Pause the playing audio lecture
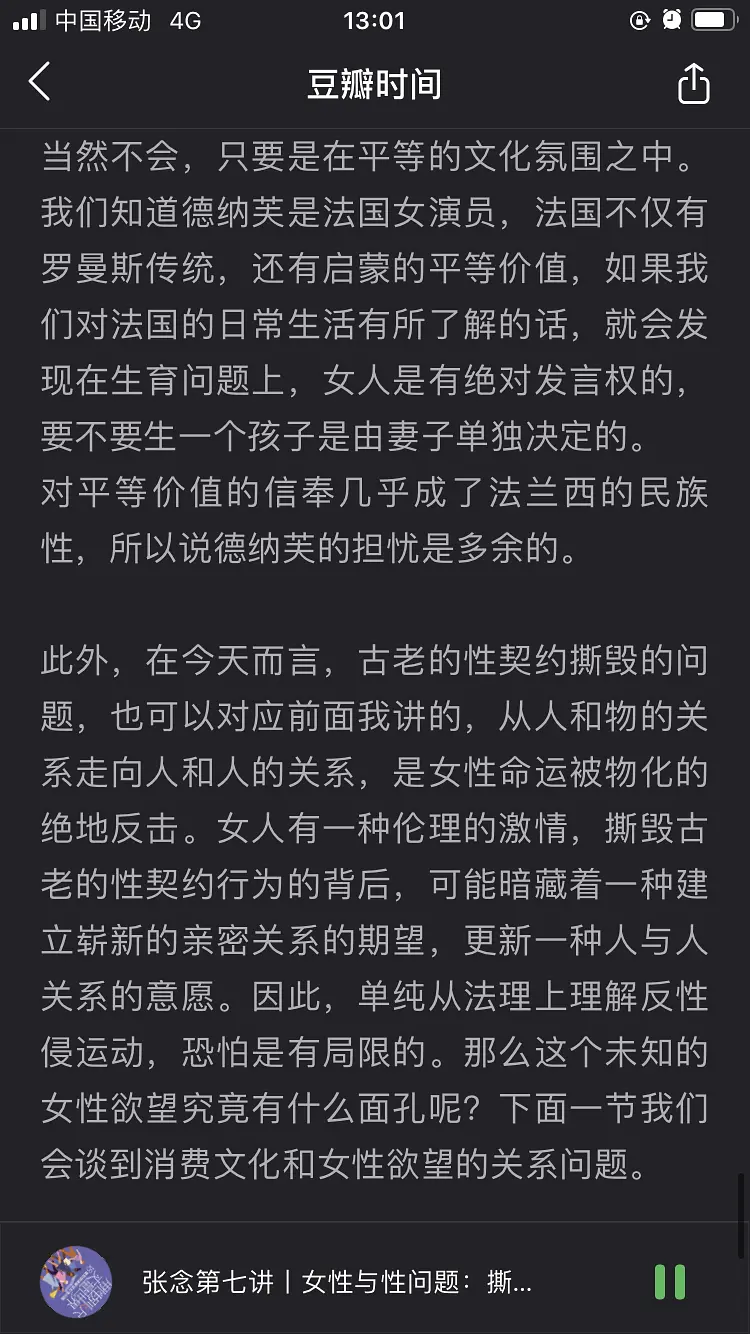The height and width of the screenshot is (1334, 750). (670, 1282)
